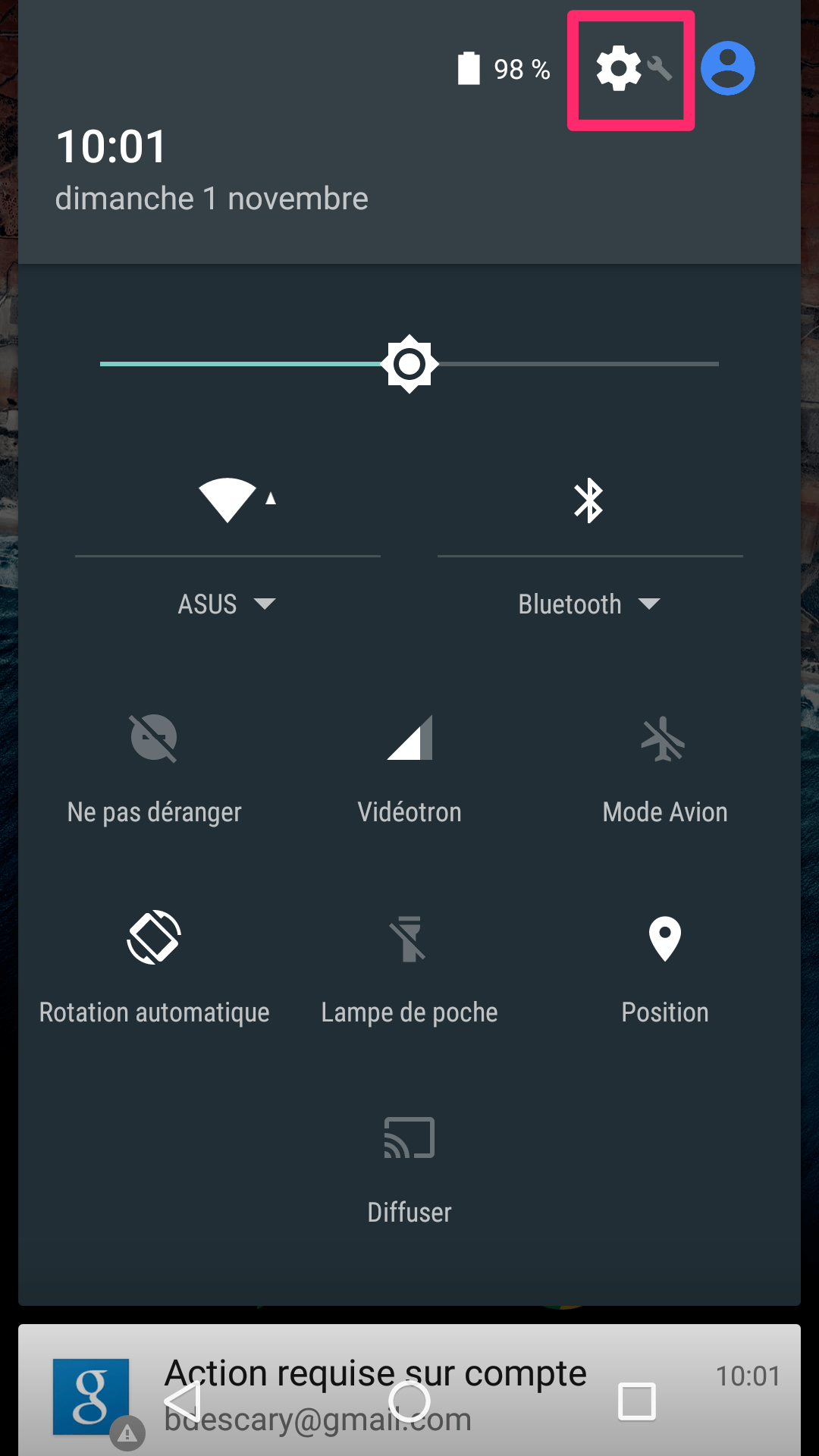
Task: Tap the home navigation button
Action: click(x=409, y=1401)
